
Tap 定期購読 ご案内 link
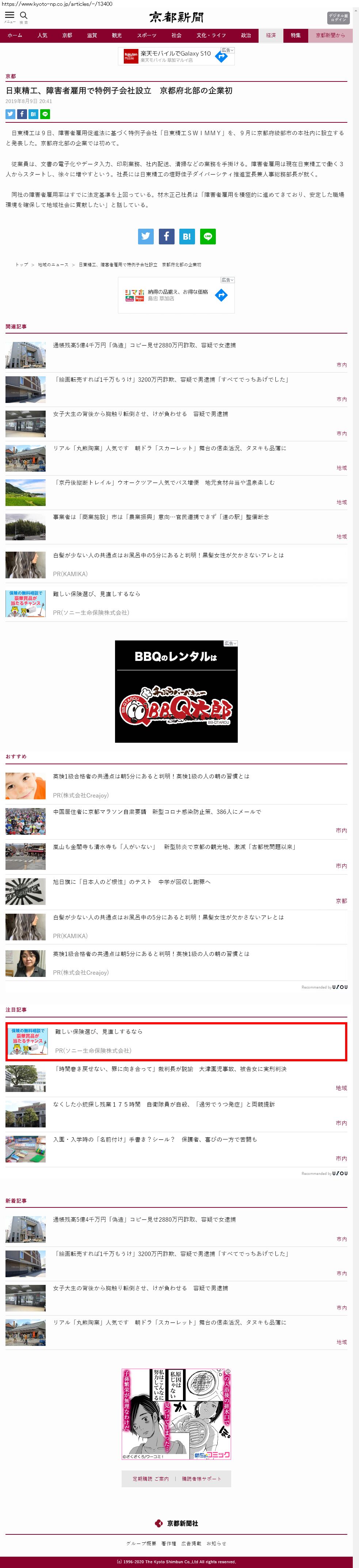150,1478
